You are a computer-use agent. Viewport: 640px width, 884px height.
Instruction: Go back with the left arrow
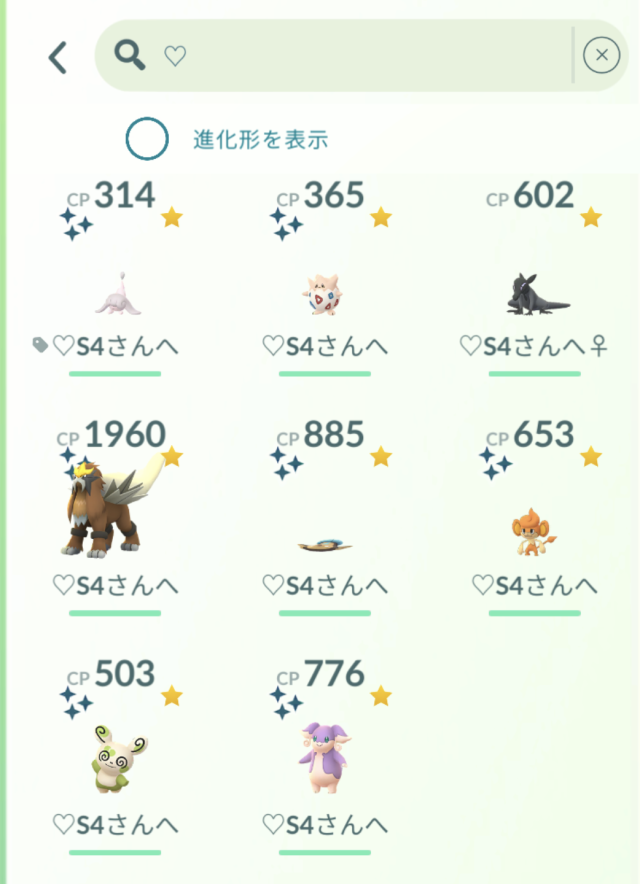click(58, 58)
